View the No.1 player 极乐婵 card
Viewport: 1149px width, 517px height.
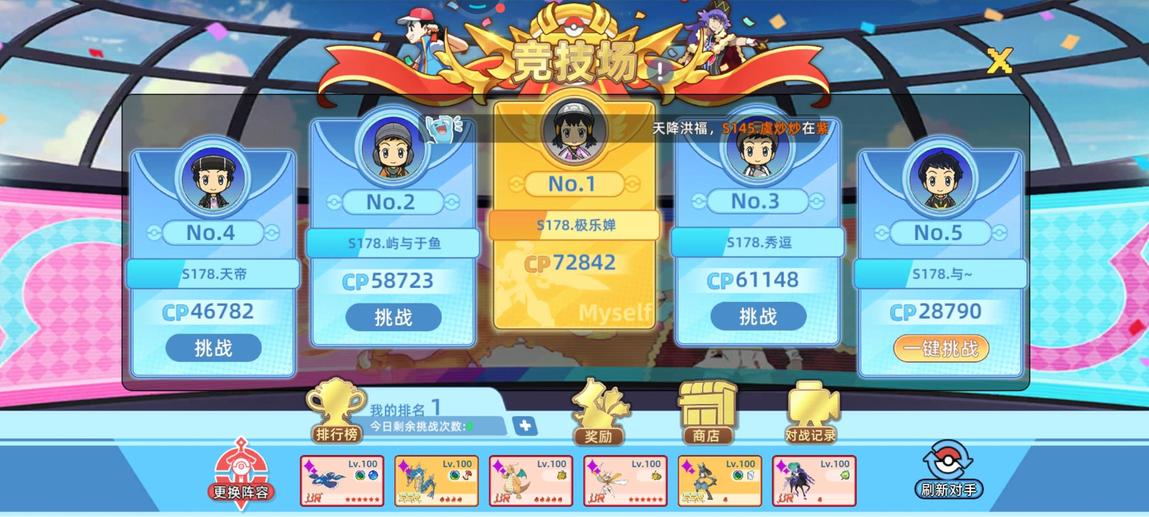tap(574, 215)
